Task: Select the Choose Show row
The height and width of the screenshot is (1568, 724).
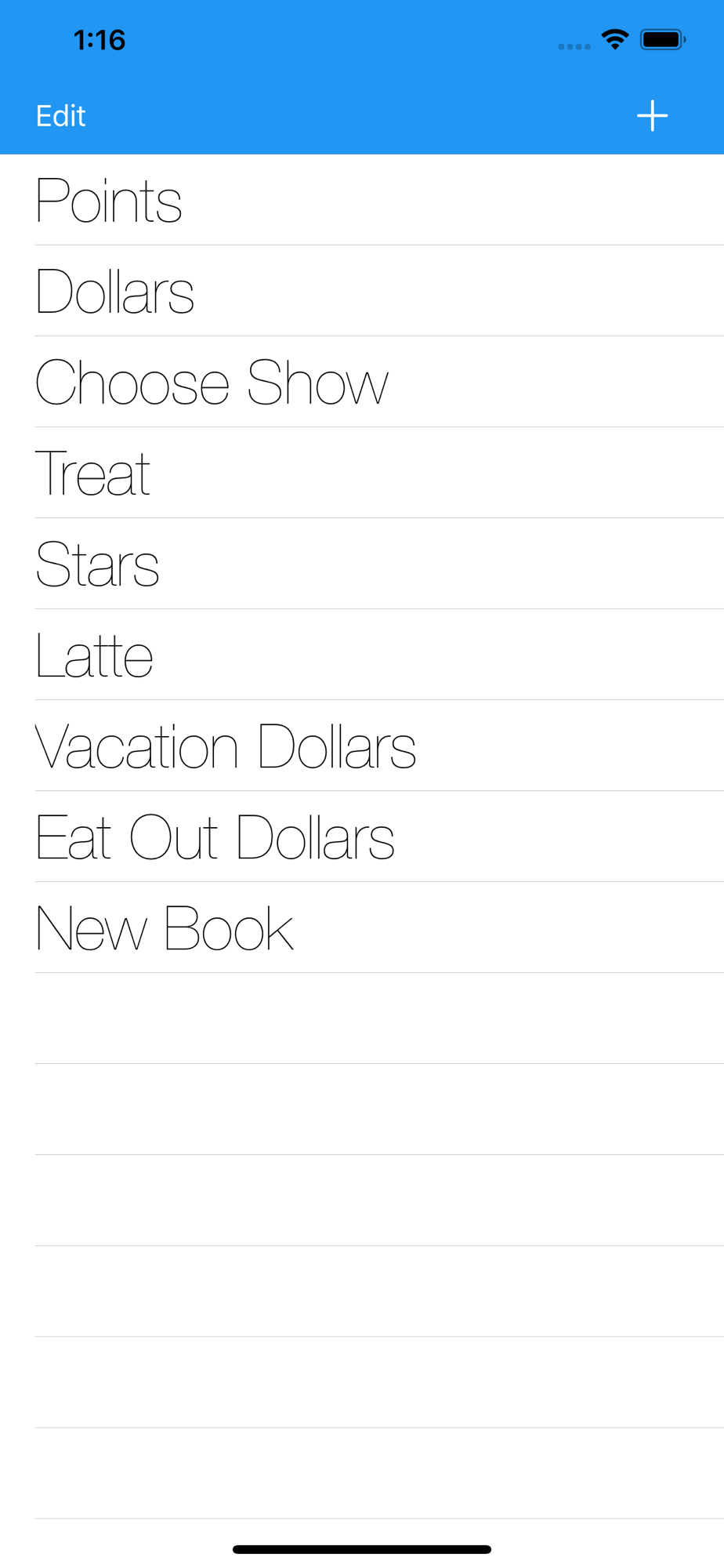Action: click(362, 382)
